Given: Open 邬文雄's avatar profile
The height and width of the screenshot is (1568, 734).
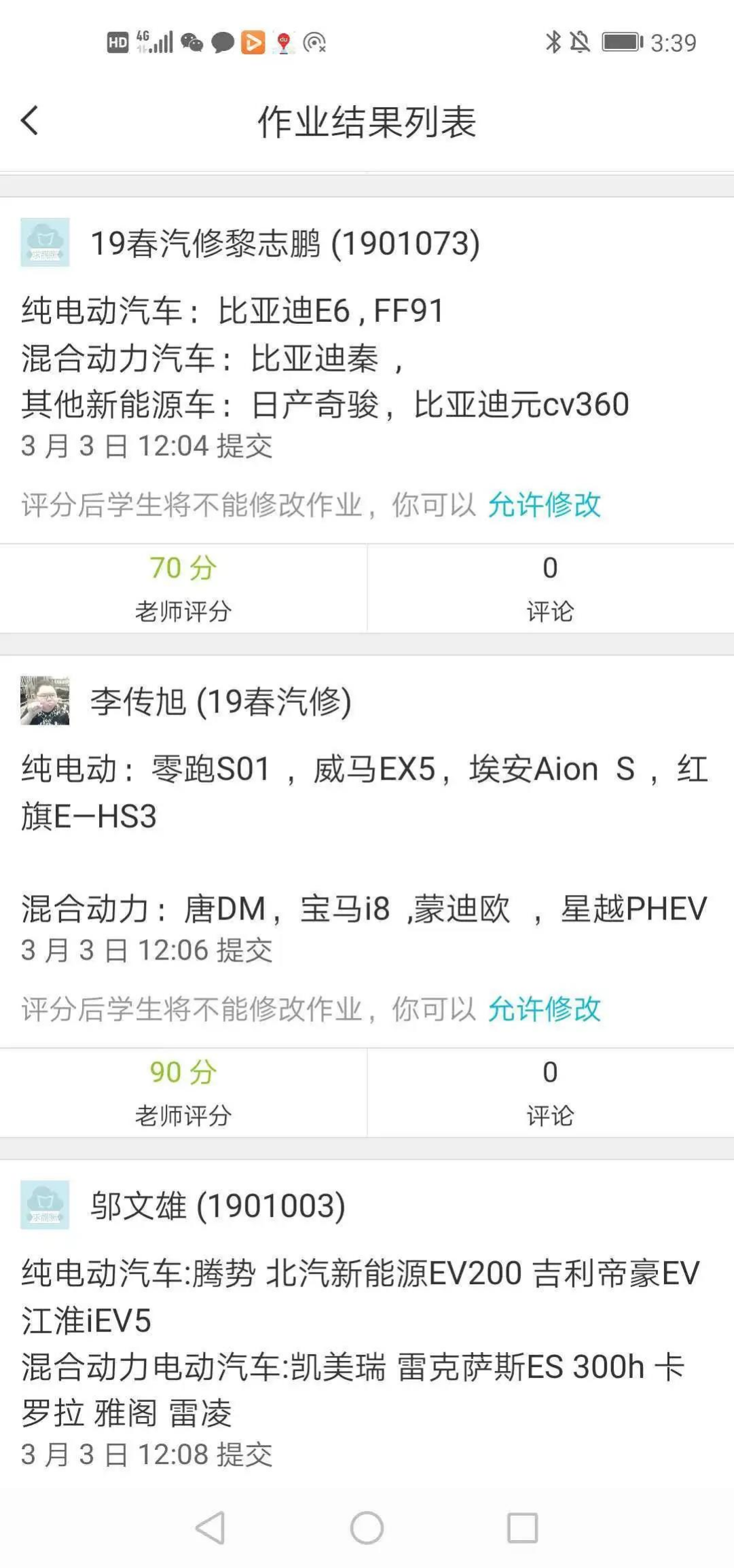Looking at the screenshot, I should click(x=45, y=1205).
